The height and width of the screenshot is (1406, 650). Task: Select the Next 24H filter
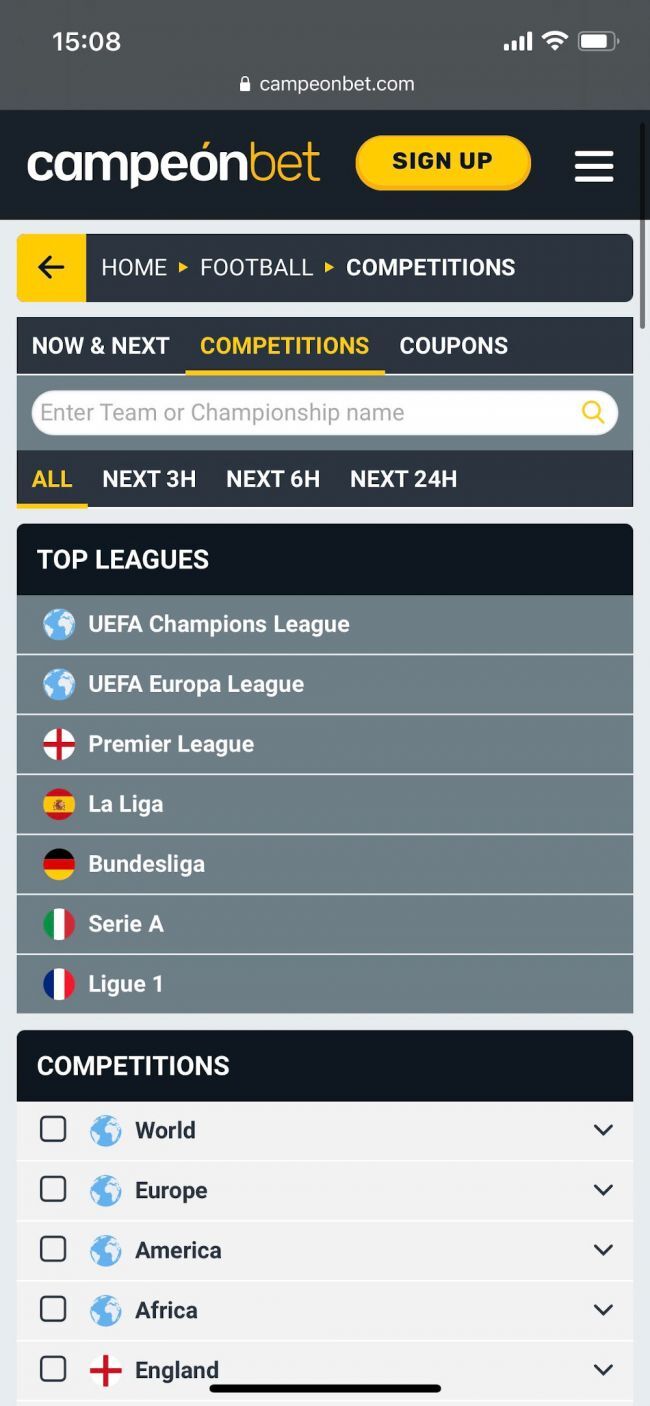click(403, 479)
